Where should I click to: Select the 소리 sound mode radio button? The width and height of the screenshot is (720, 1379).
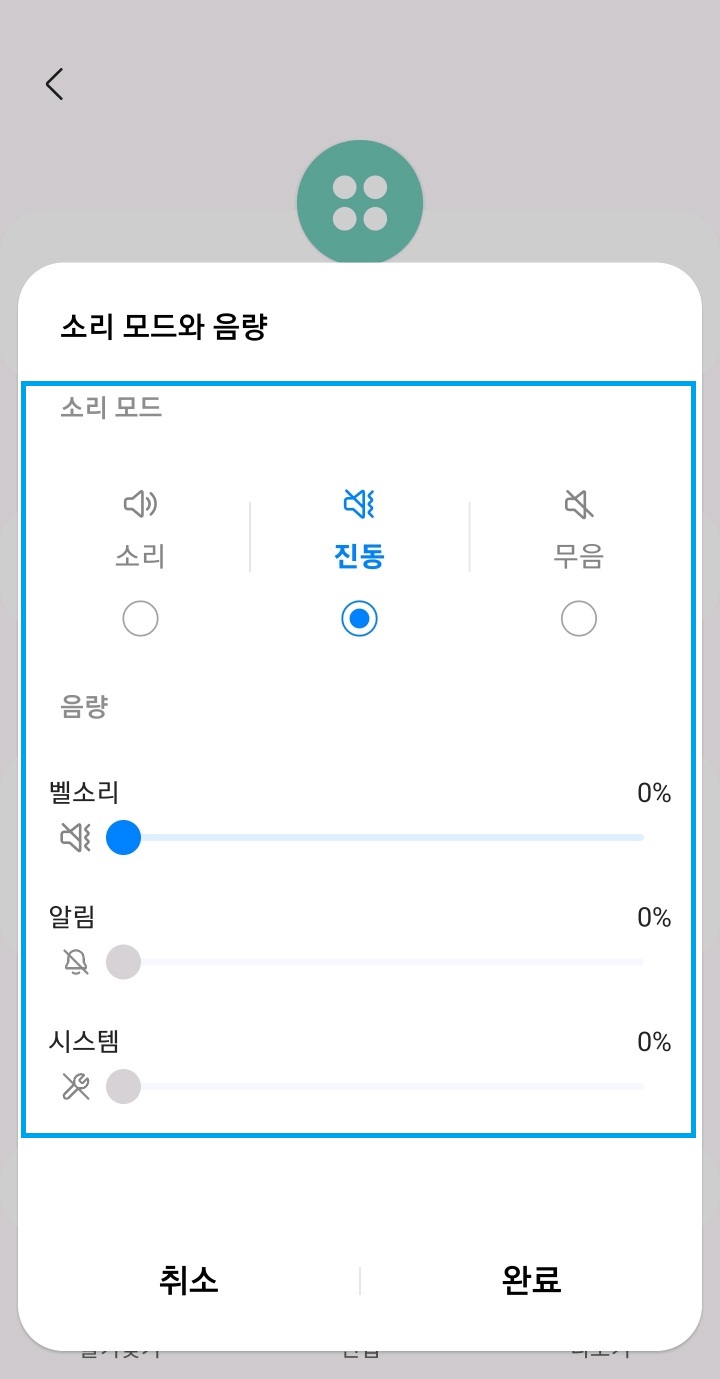tap(140, 618)
